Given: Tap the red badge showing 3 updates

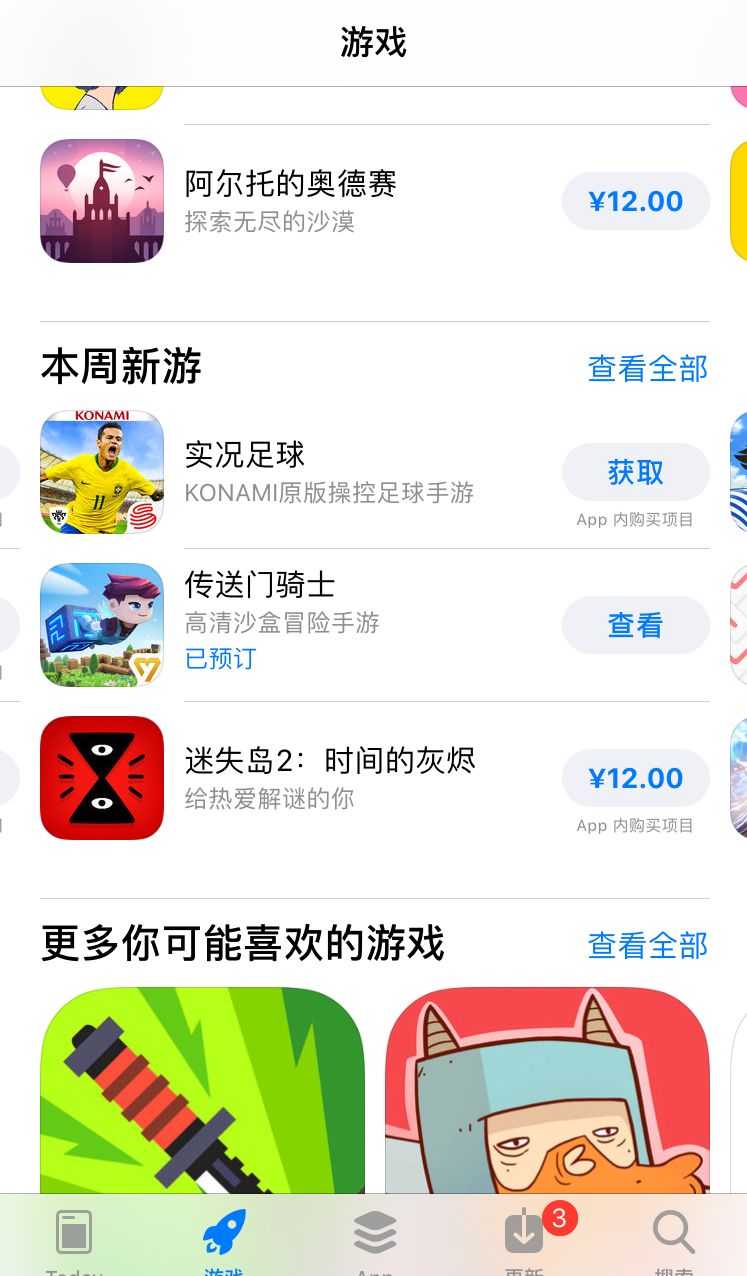Looking at the screenshot, I should tap(560, 1218).
